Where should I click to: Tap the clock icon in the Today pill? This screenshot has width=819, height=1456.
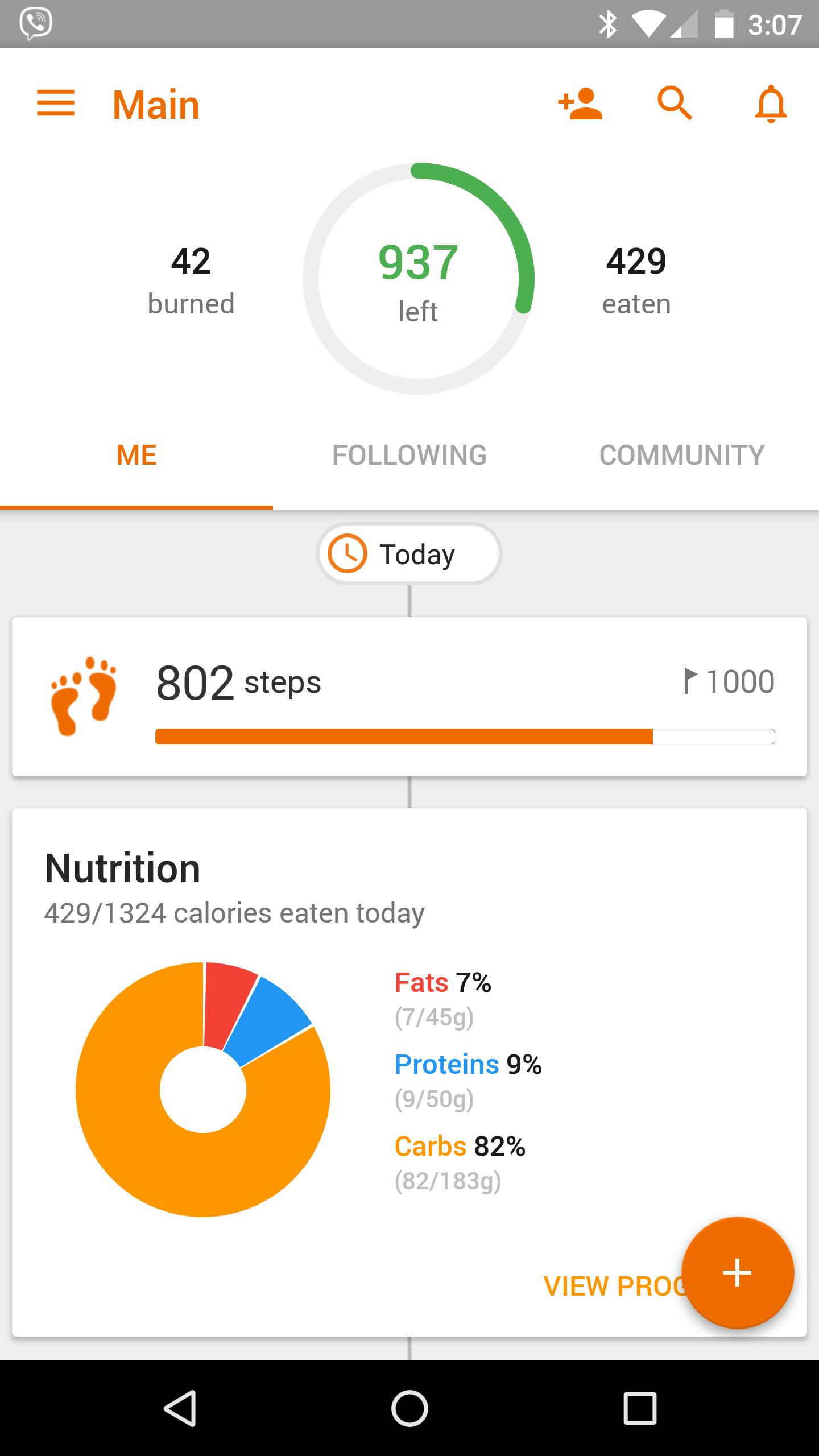[349, 553]
